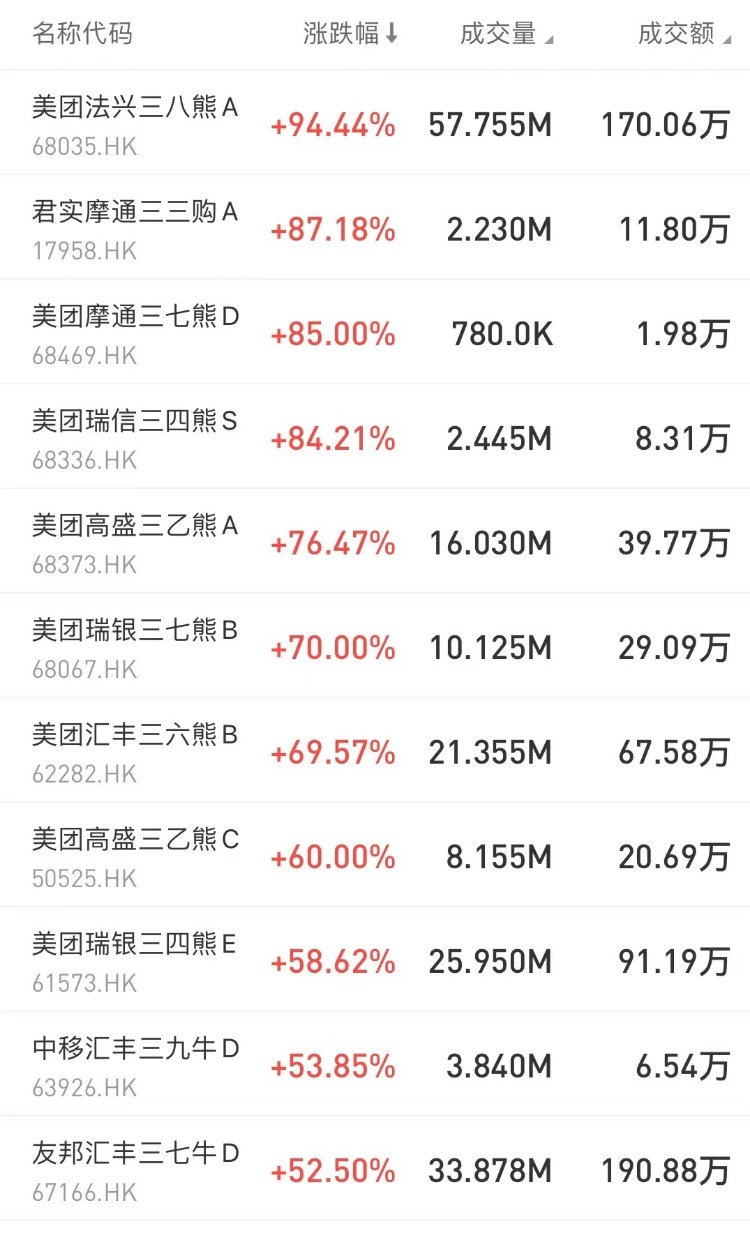Sort list by 成交量 column
The width and height of the screenshot is (750, 1233).
click(x=505, y=34)
